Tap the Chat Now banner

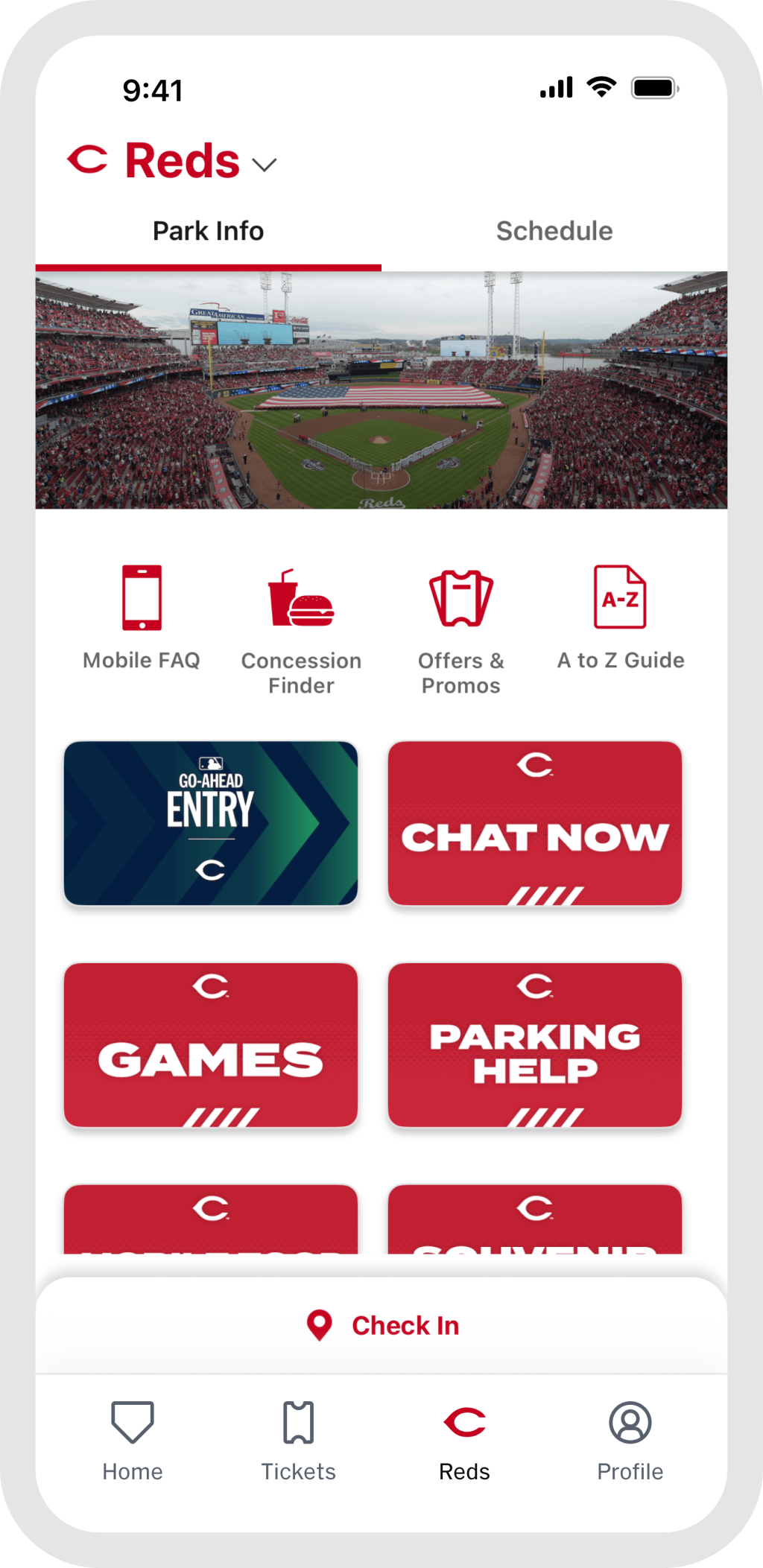click(535, 823)
